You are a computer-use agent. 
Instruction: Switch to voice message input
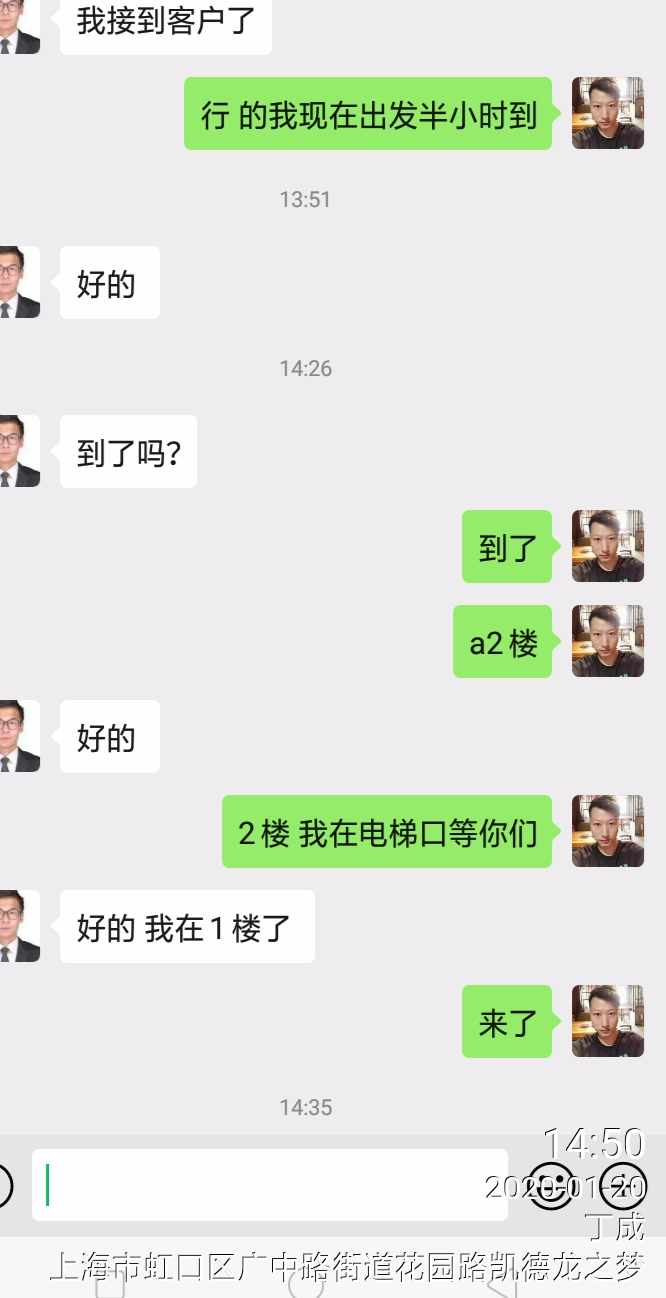pos(3,1185)
